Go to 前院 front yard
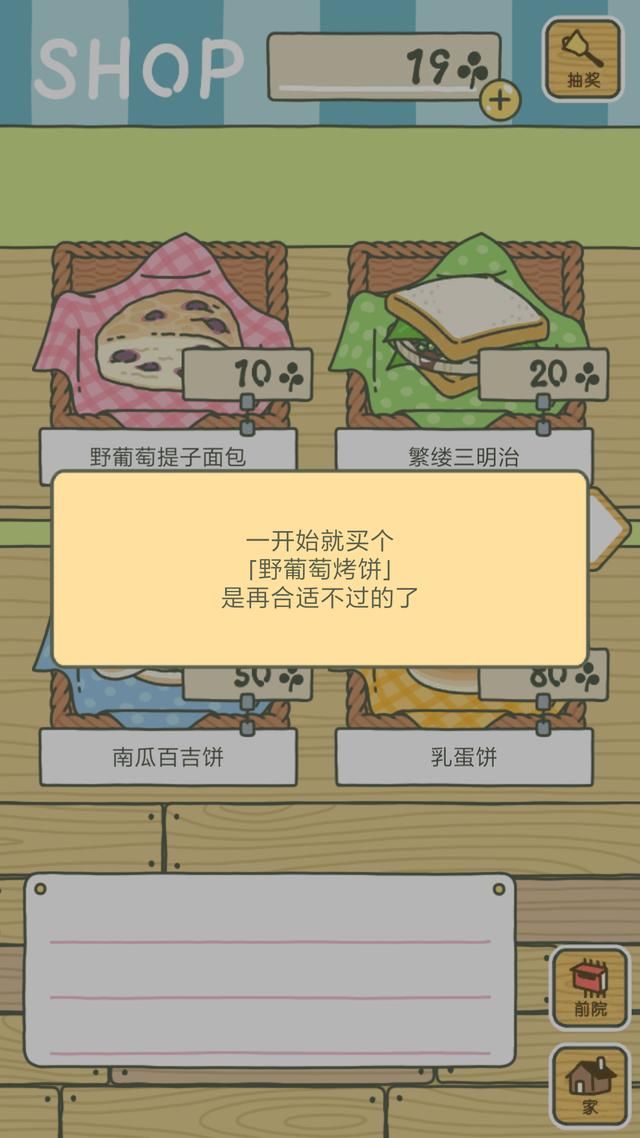Screen dimensions: 640x1138 pyautogui.click(x=589, y=988)
